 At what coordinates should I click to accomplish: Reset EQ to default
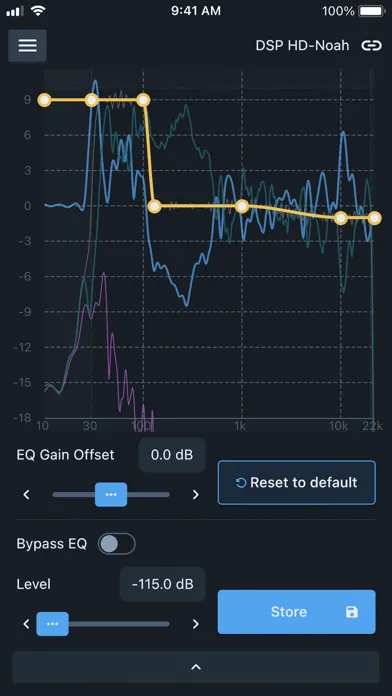tap(297, 482)
